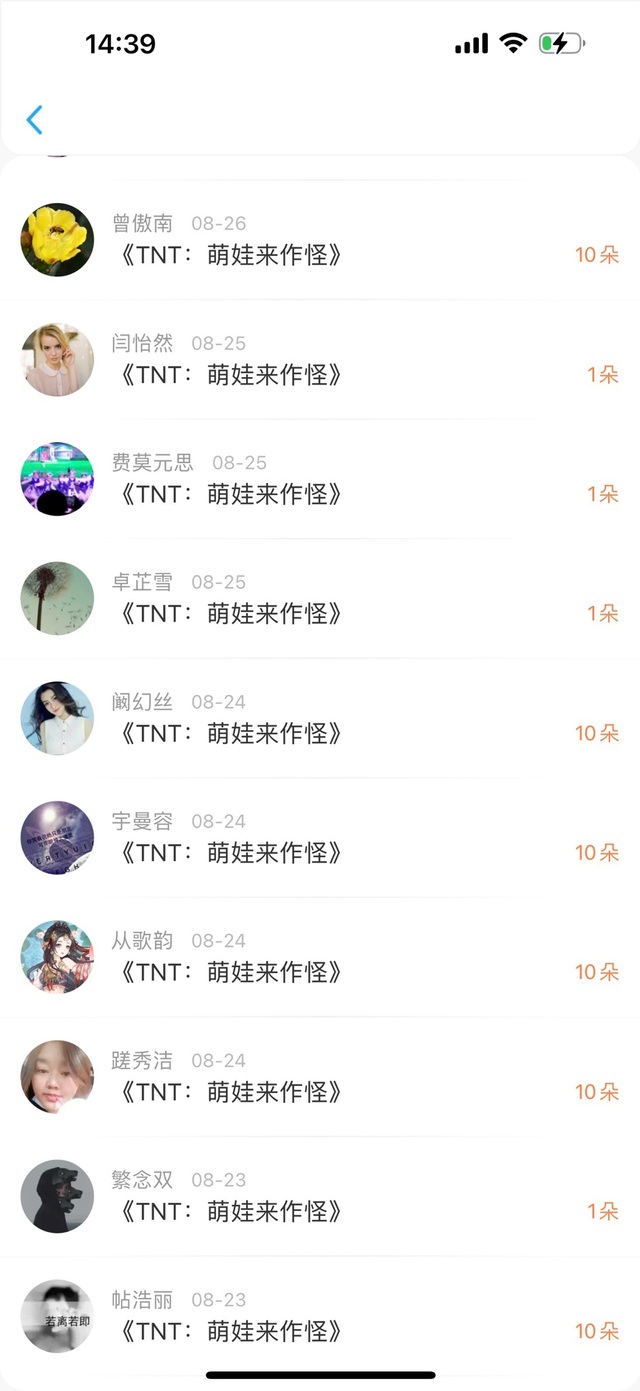Viewport: 640px width, 1391px height.
Task: Go back using the top-left arrow
Action: click(x=35, y=120)
